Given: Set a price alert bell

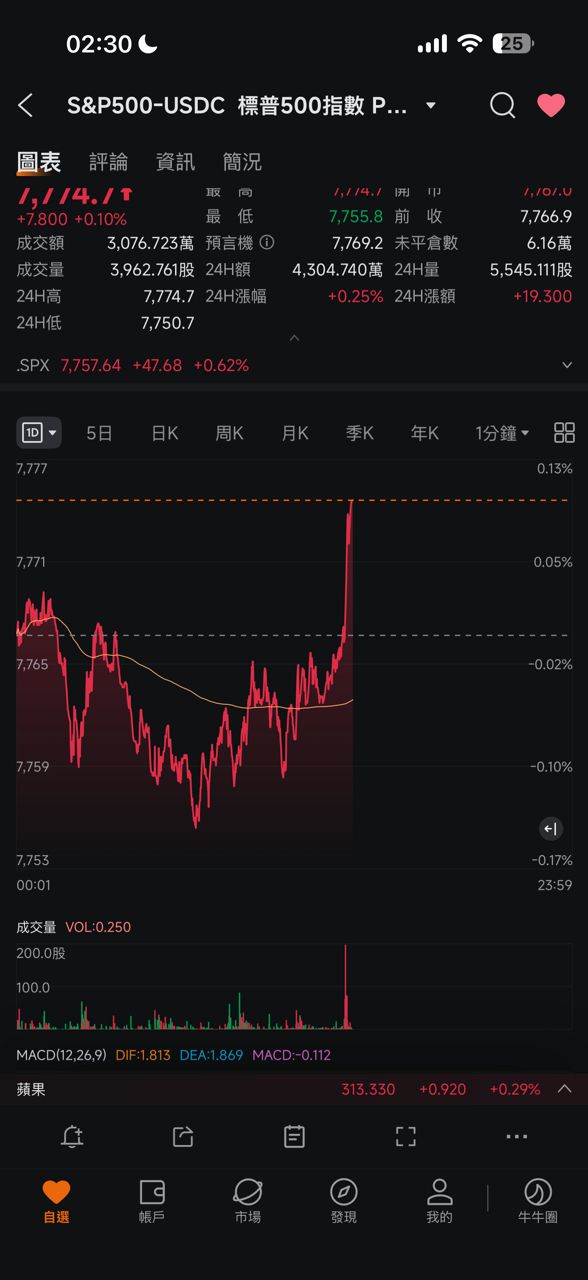Looking at the screenshot, I should point(72,1136).
